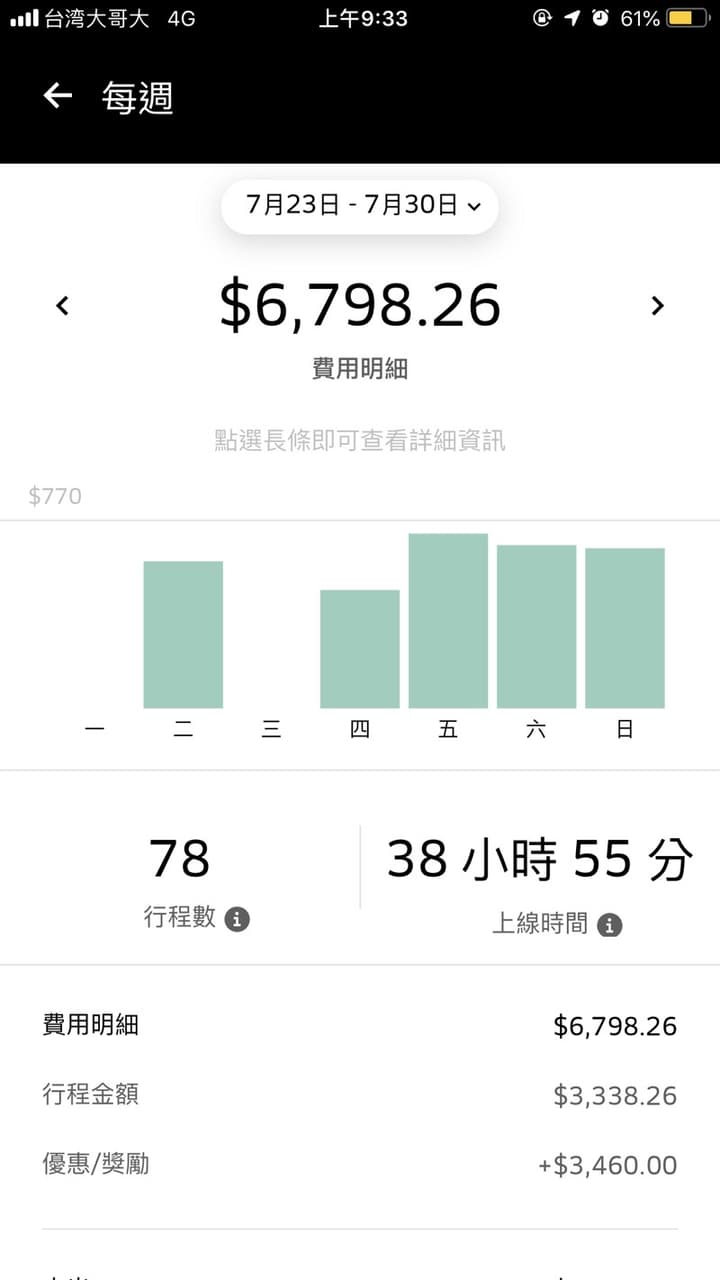Image resolution: width=720 pixels, height=1280 pixels.
Task: Open the 7月23日 - 7月30日 date dropdown
Action: [360, 207]
